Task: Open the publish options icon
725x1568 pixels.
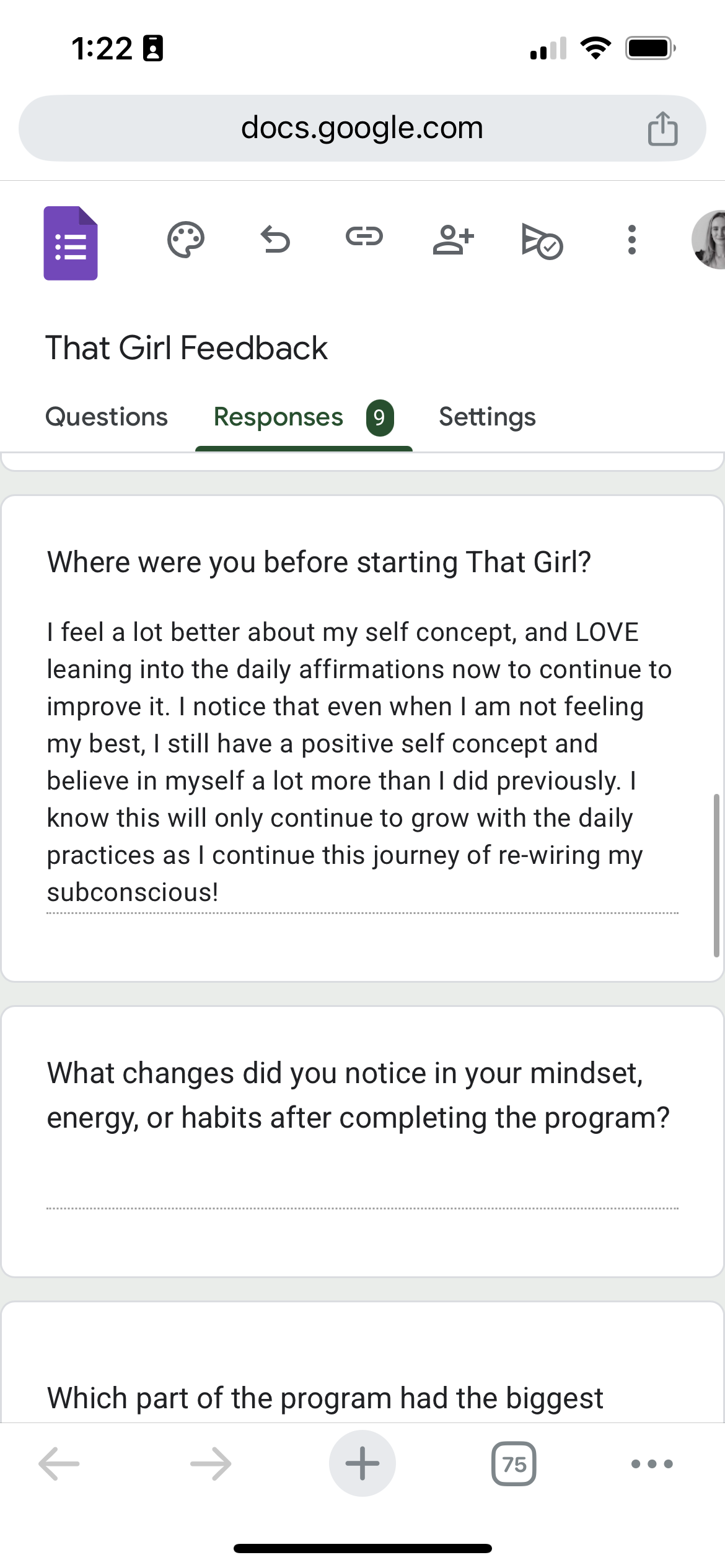Action: tap(542, 240)
